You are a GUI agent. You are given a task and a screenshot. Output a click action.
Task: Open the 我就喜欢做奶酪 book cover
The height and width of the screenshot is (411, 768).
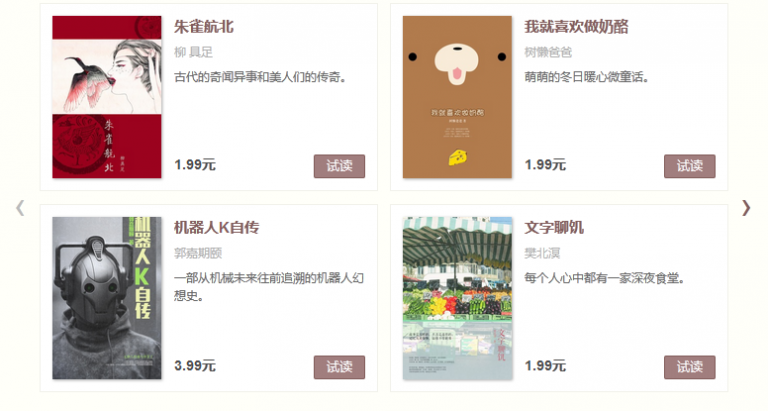coord(457,97)
